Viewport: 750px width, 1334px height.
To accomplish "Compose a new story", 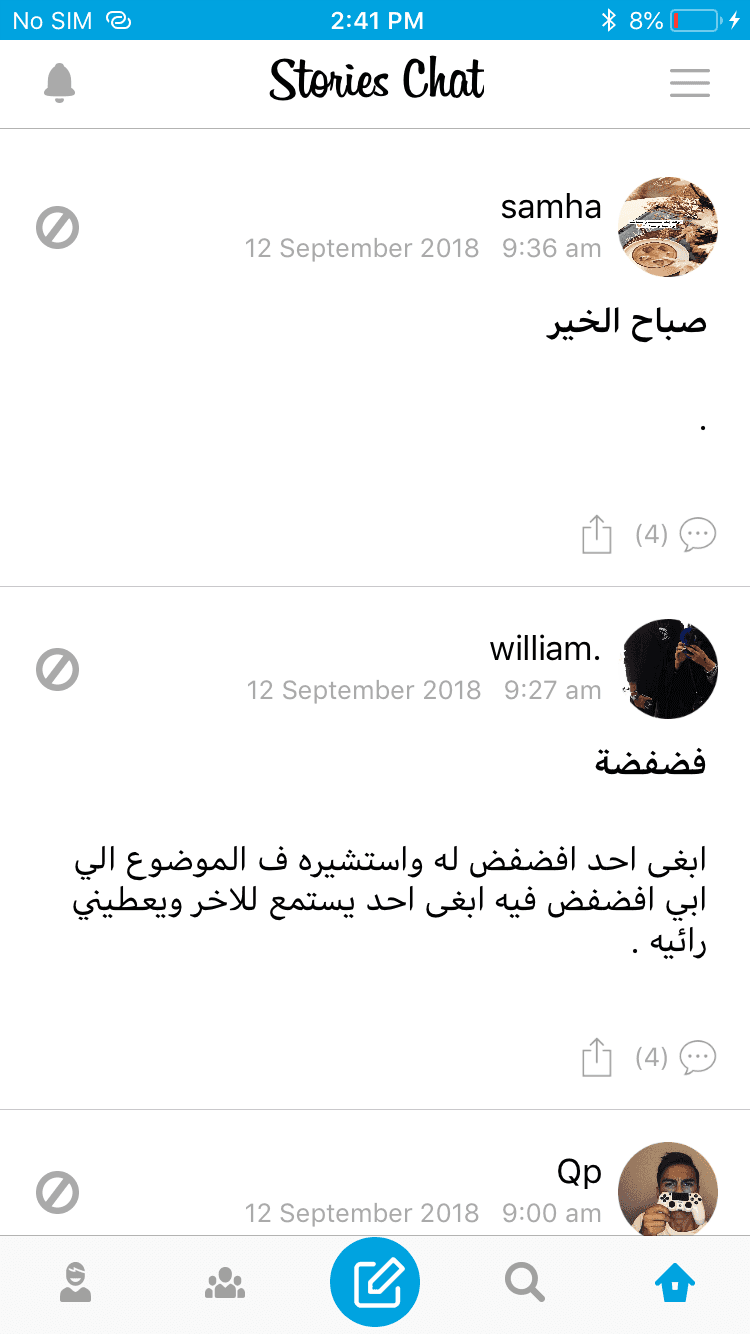I will pyautogui.click(x=375, y=1283).
